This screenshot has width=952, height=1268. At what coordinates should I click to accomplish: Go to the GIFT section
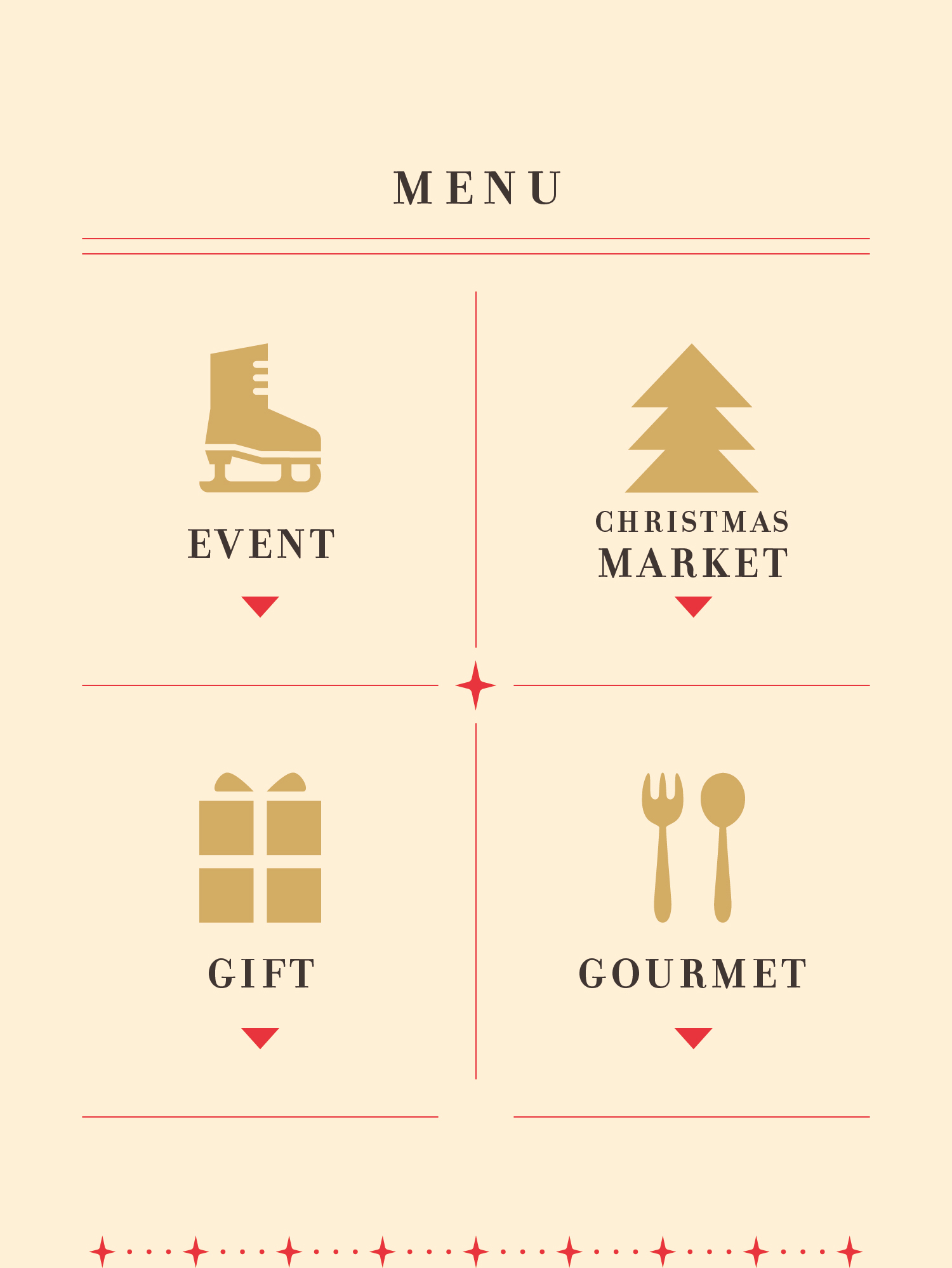tap(260, 974)
